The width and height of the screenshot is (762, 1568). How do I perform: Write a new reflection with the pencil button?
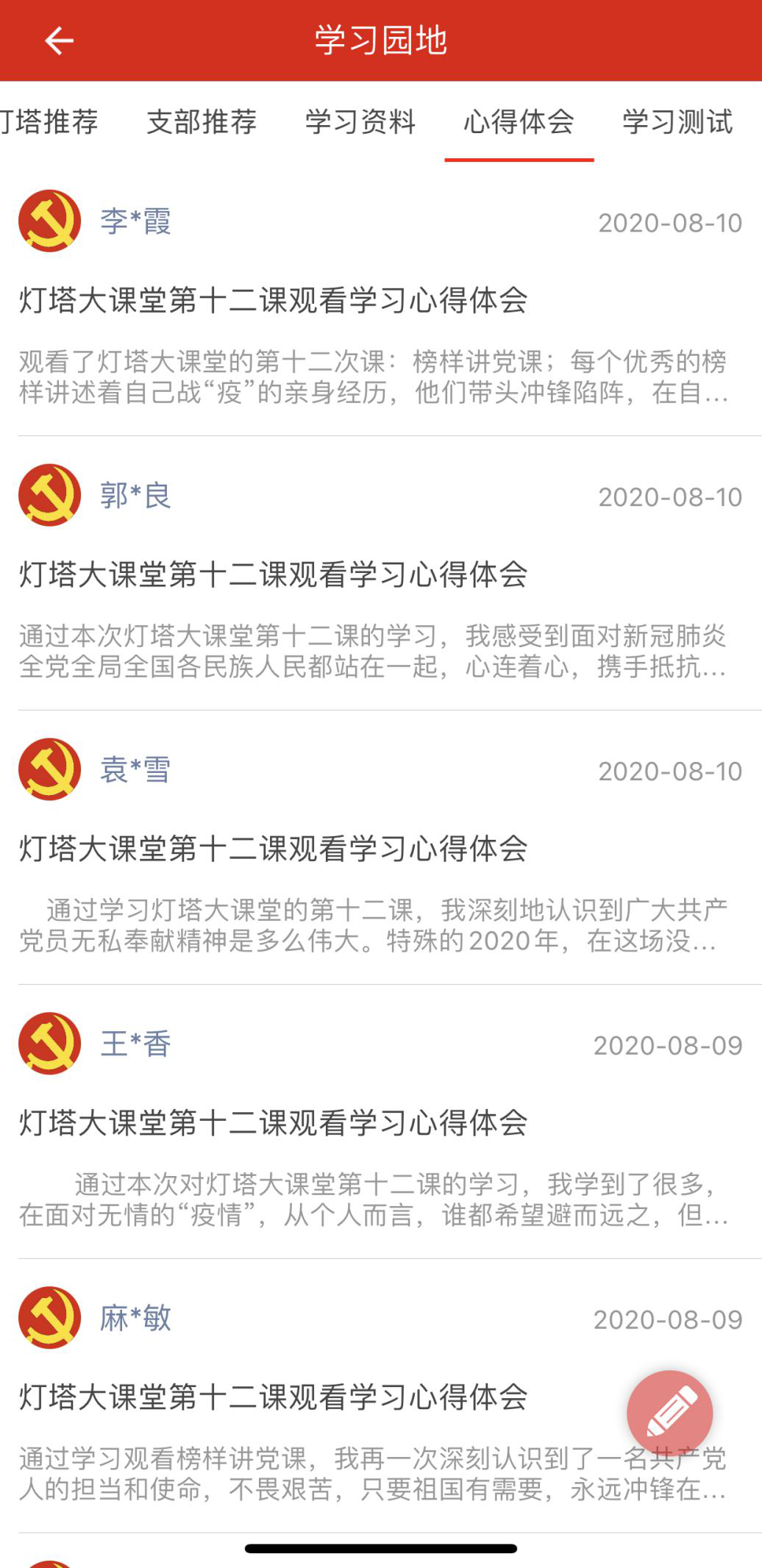pyautogui.click(x=669, y=1413)
